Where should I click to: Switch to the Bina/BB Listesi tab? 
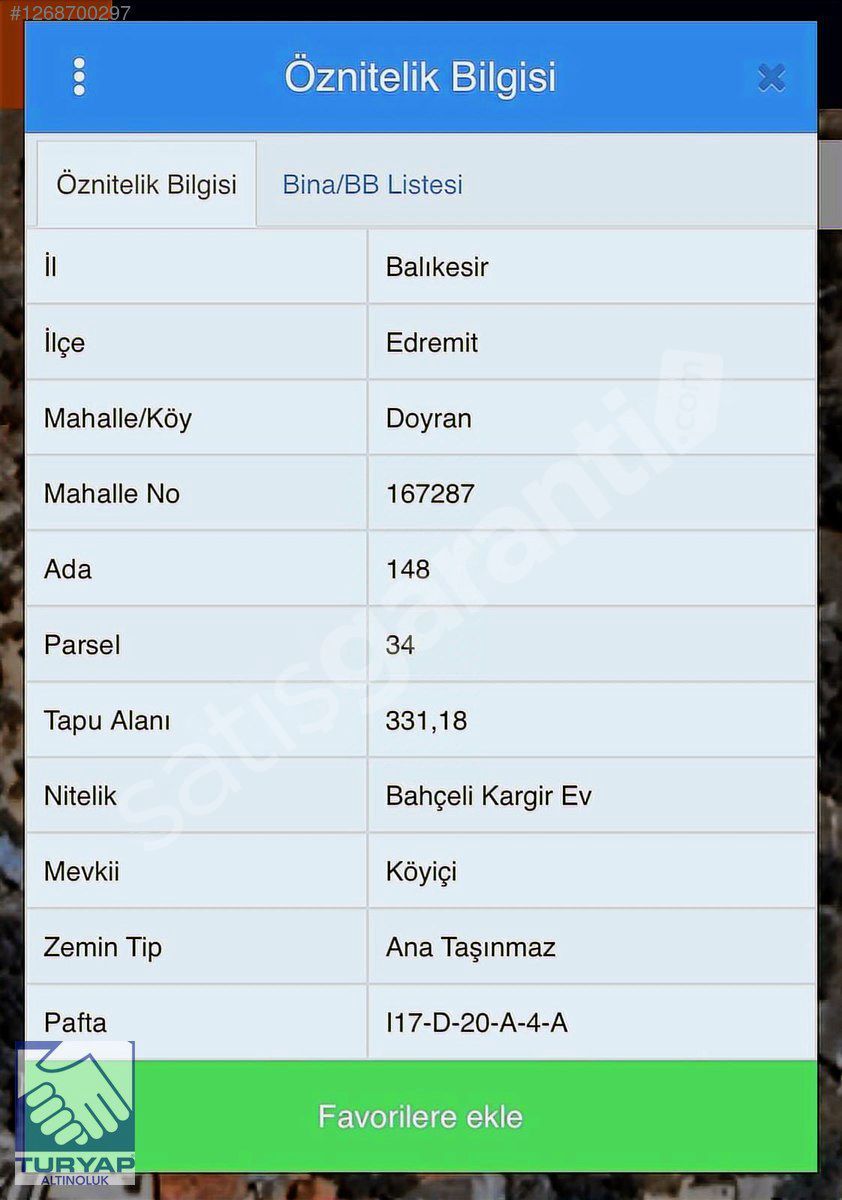(372, 185)
